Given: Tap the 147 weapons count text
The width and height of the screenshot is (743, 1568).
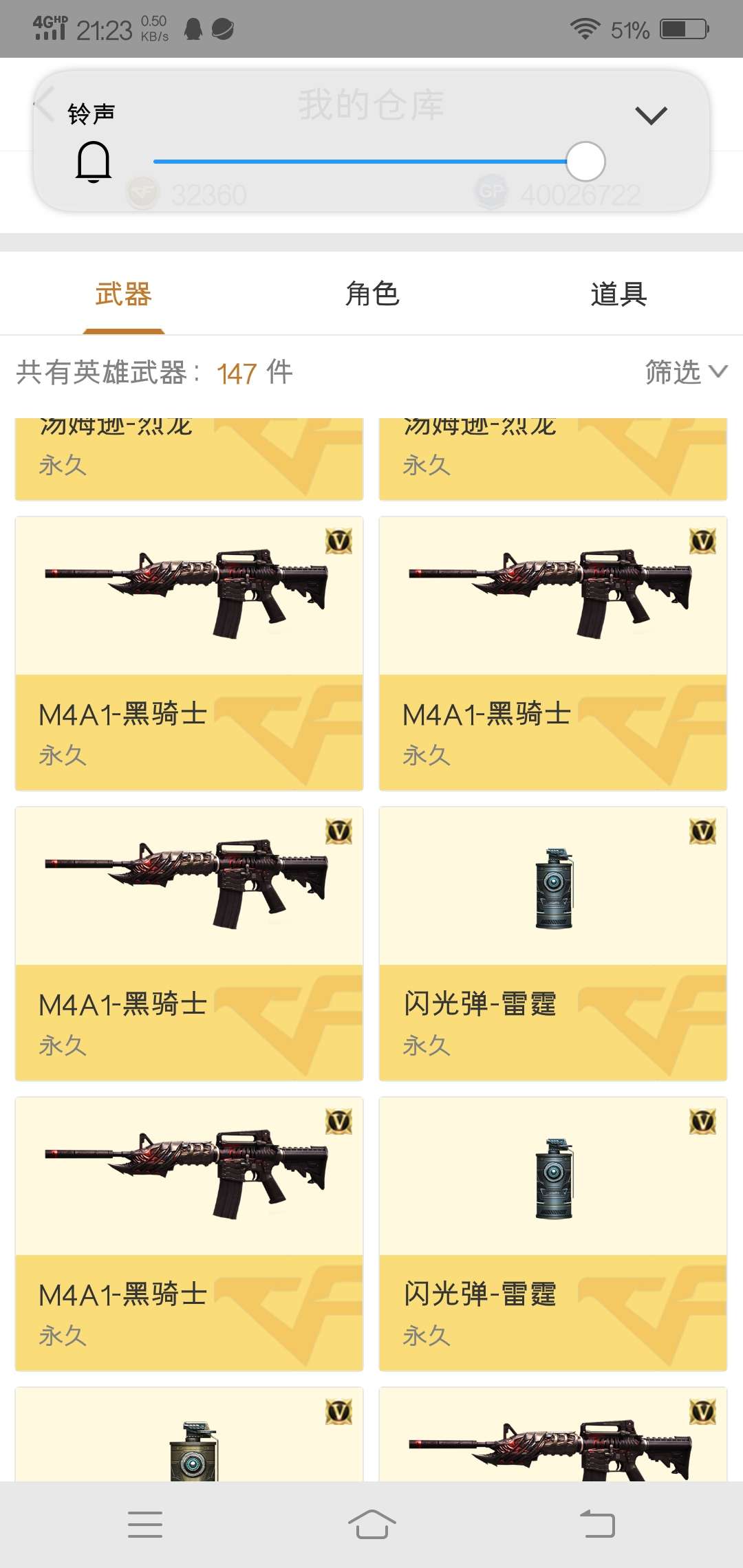Looking at the screenshot, I should [x=237, y=372].
